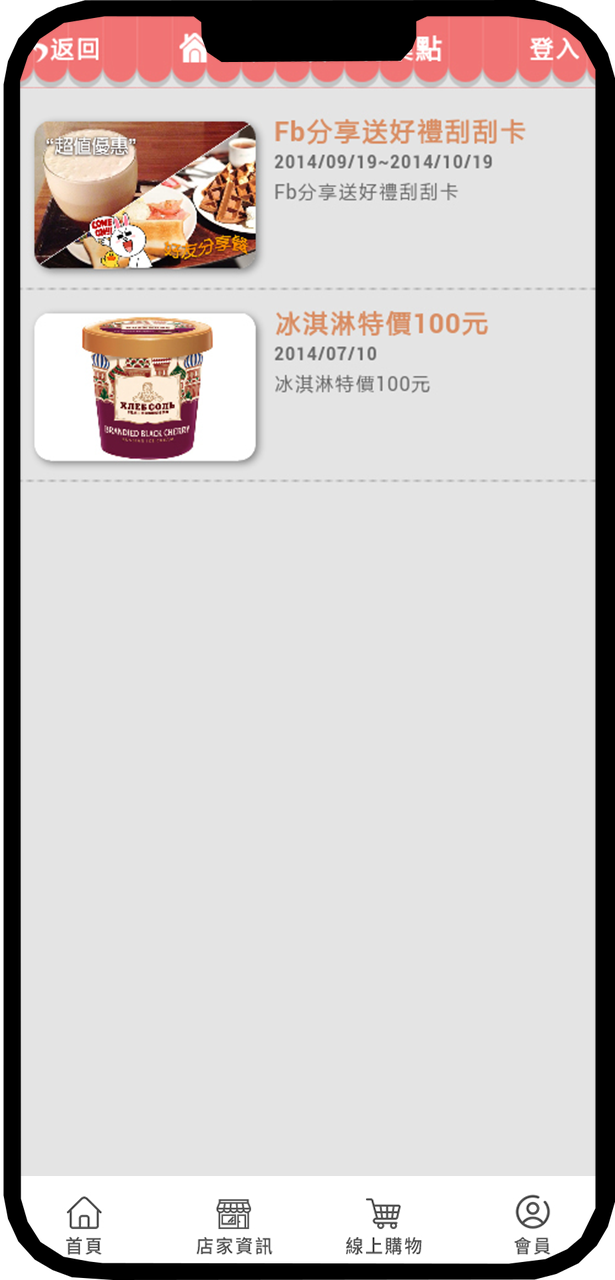Go back with the 返回 button

pyautogui.click(x=68, y=49)
